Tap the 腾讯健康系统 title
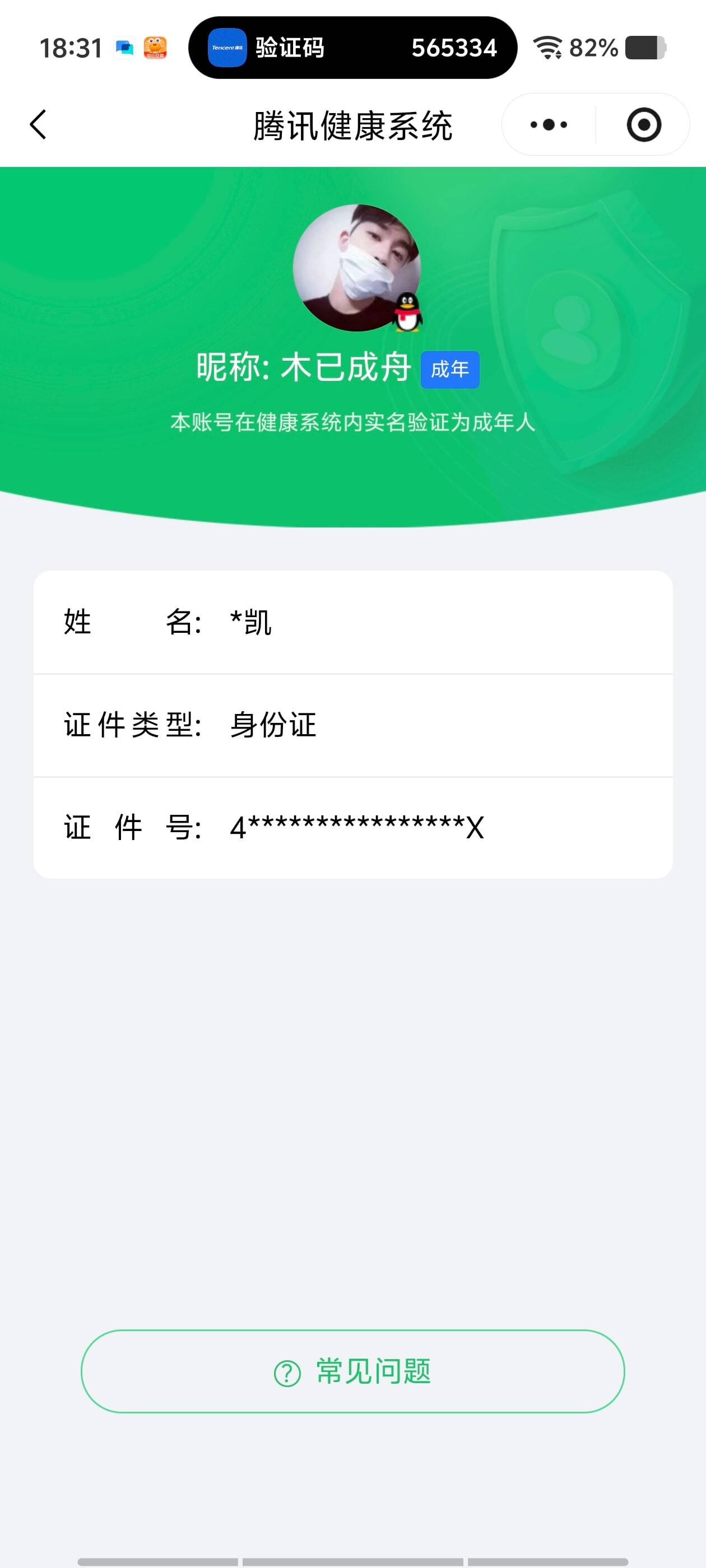The image size is (706, 1568). click(x=352, y=124)
